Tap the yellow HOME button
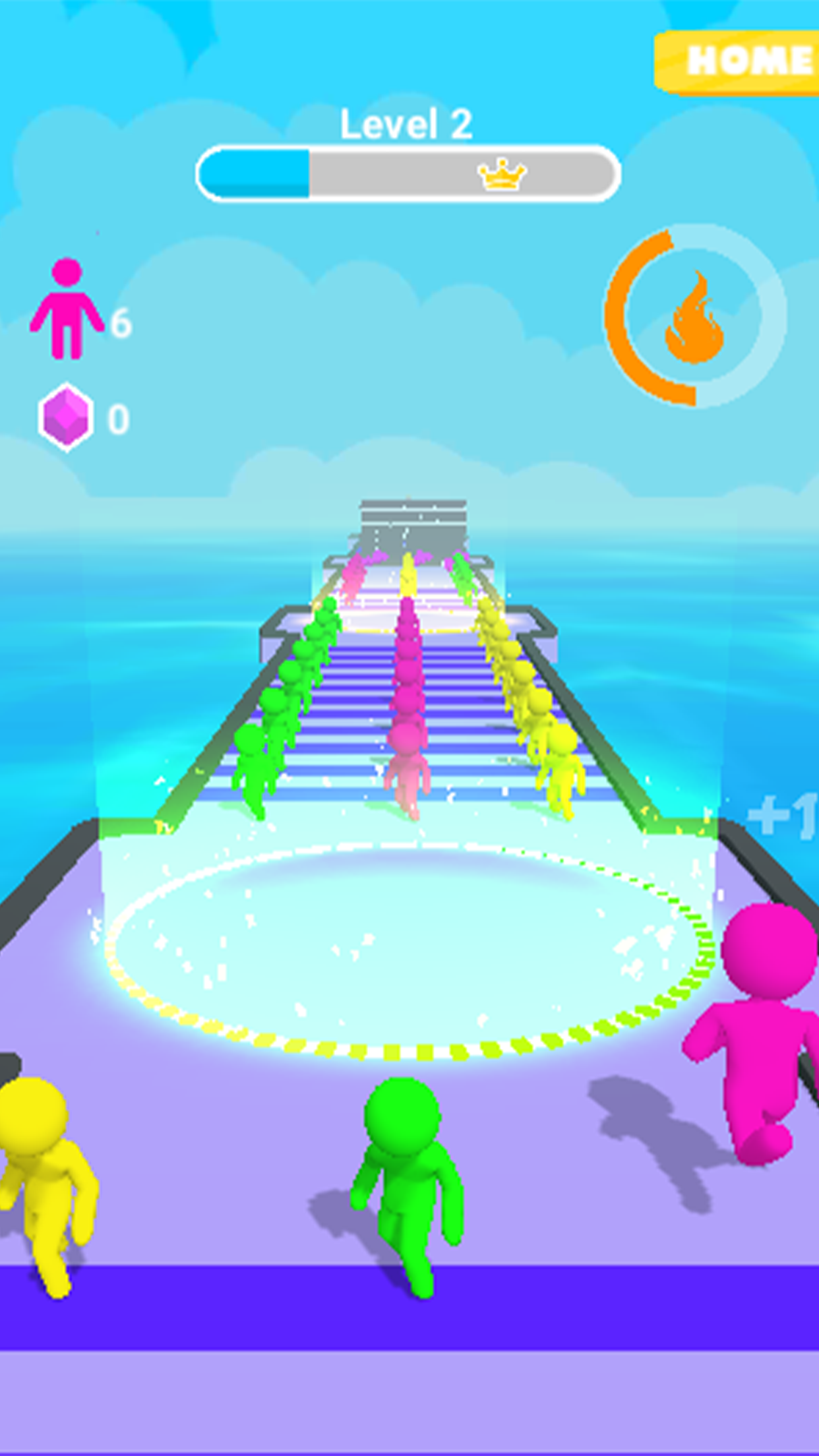The width and height of the screenshot is (819, 1456). pyautogui.click(x=737, y=62)
